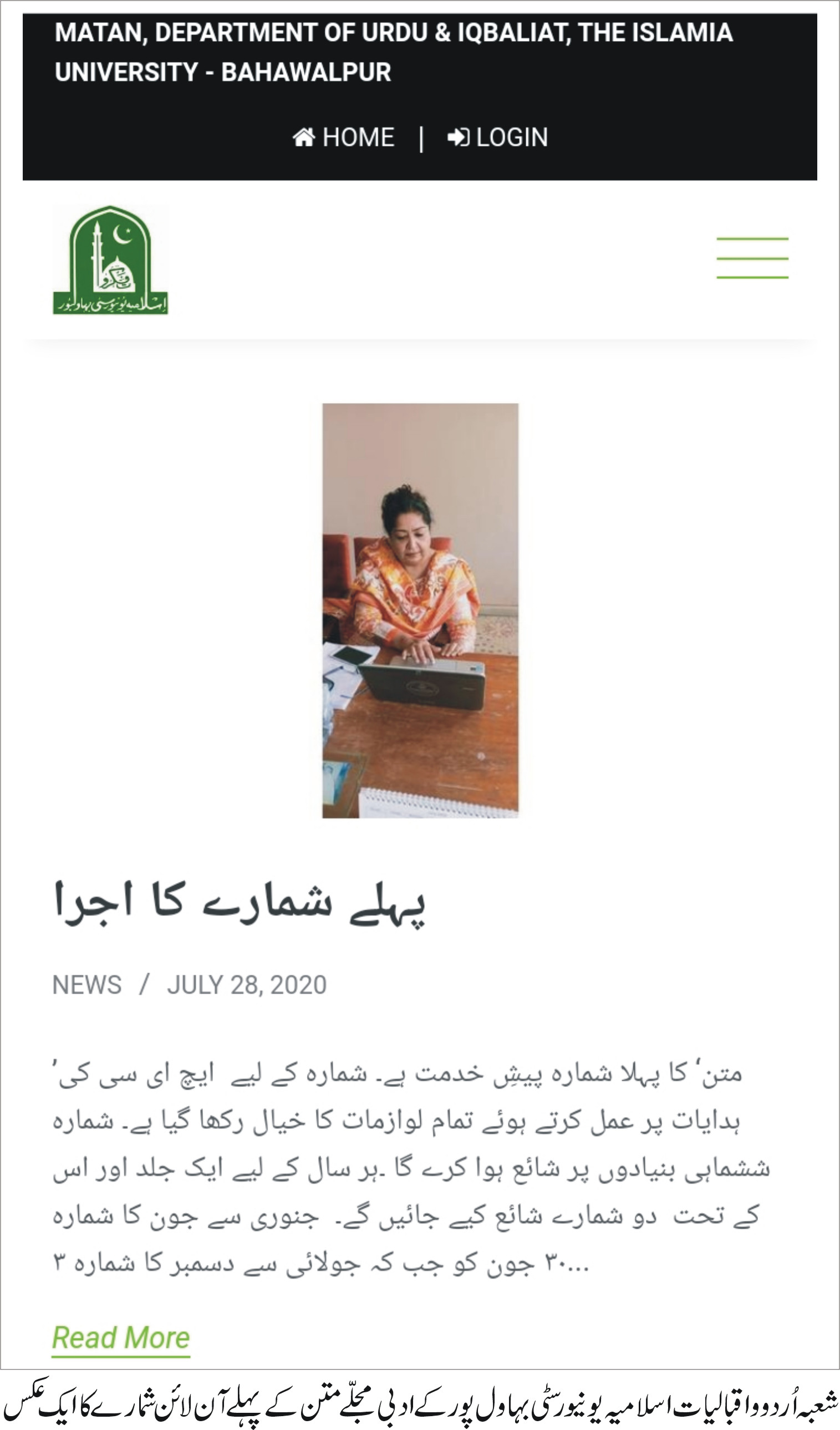Tap the Islamia University logo

(111, 259)
